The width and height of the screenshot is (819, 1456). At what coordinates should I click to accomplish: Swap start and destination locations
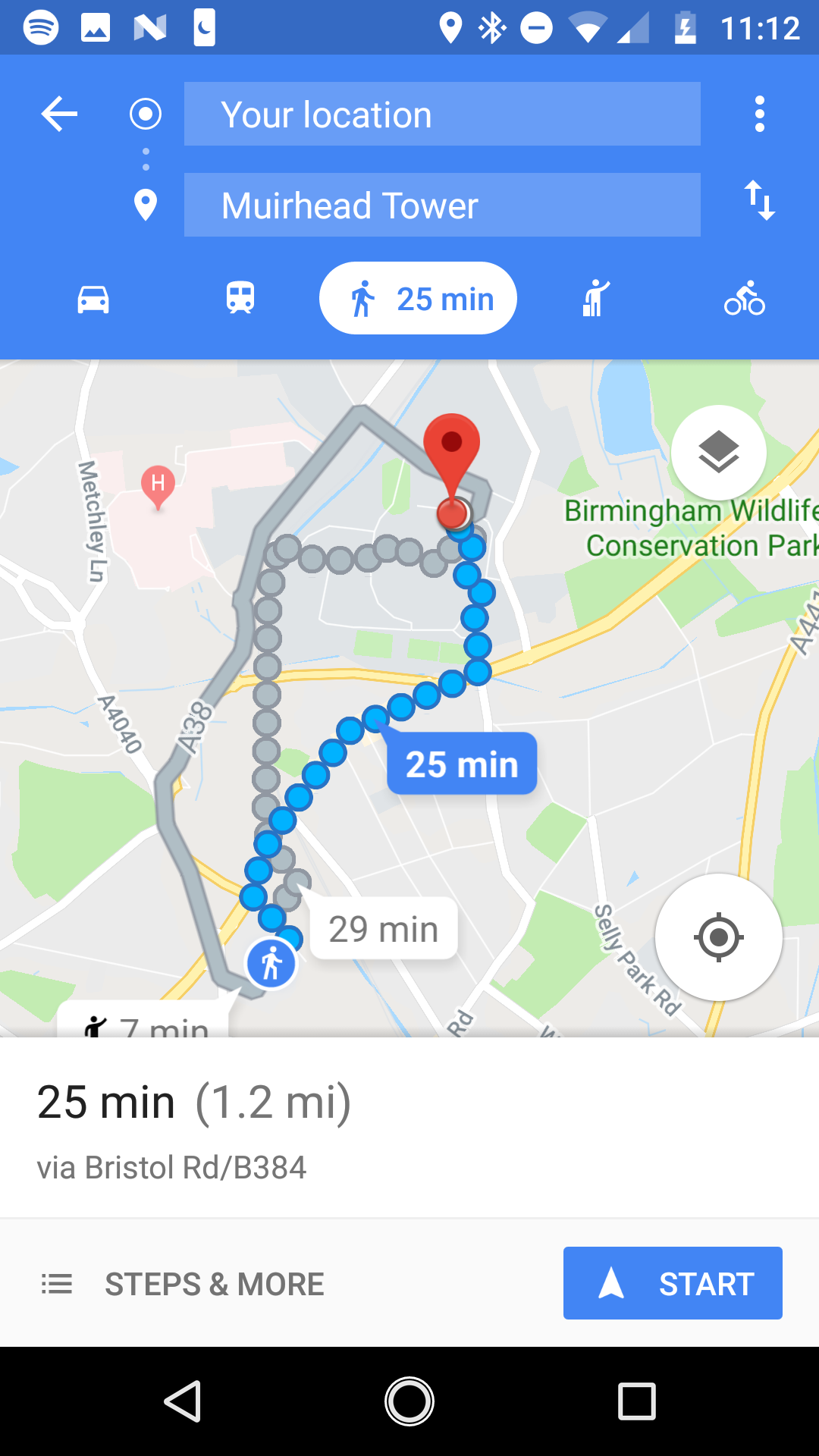coord(759,201)
